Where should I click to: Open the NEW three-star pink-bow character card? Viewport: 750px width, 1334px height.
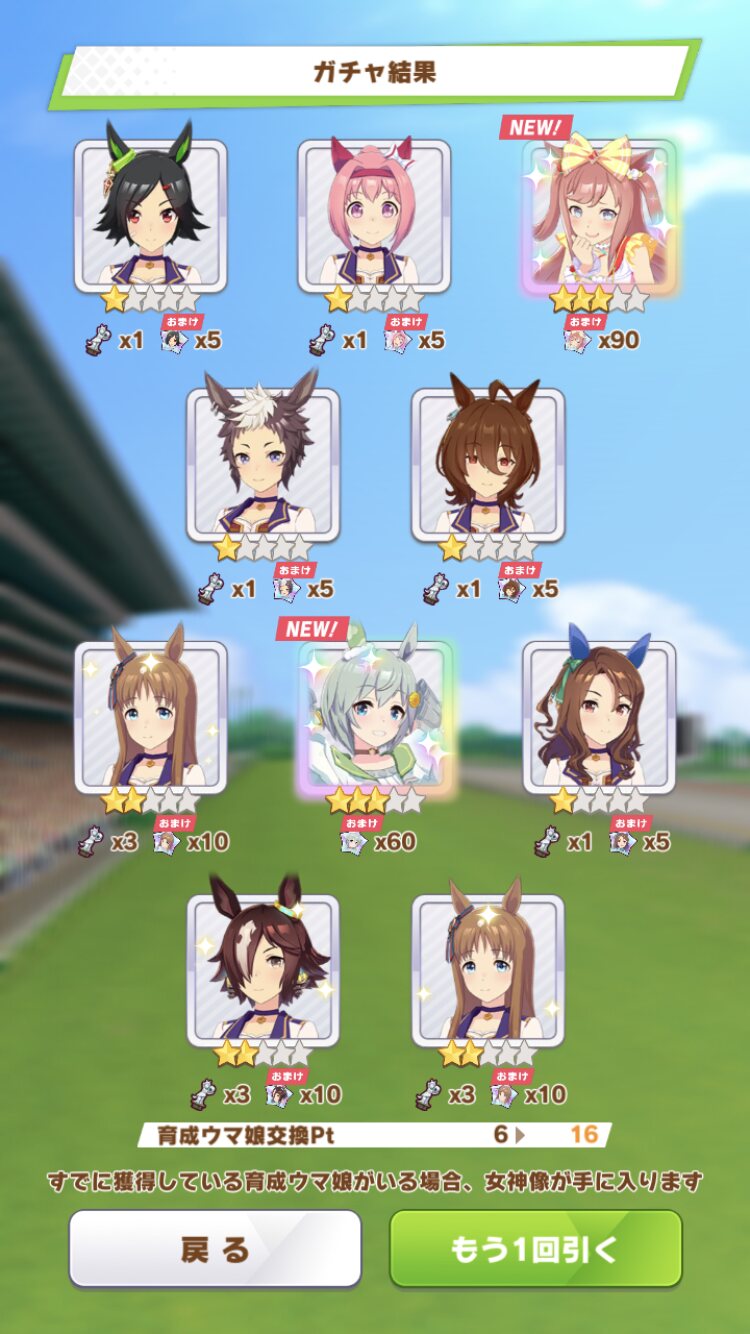598,216
